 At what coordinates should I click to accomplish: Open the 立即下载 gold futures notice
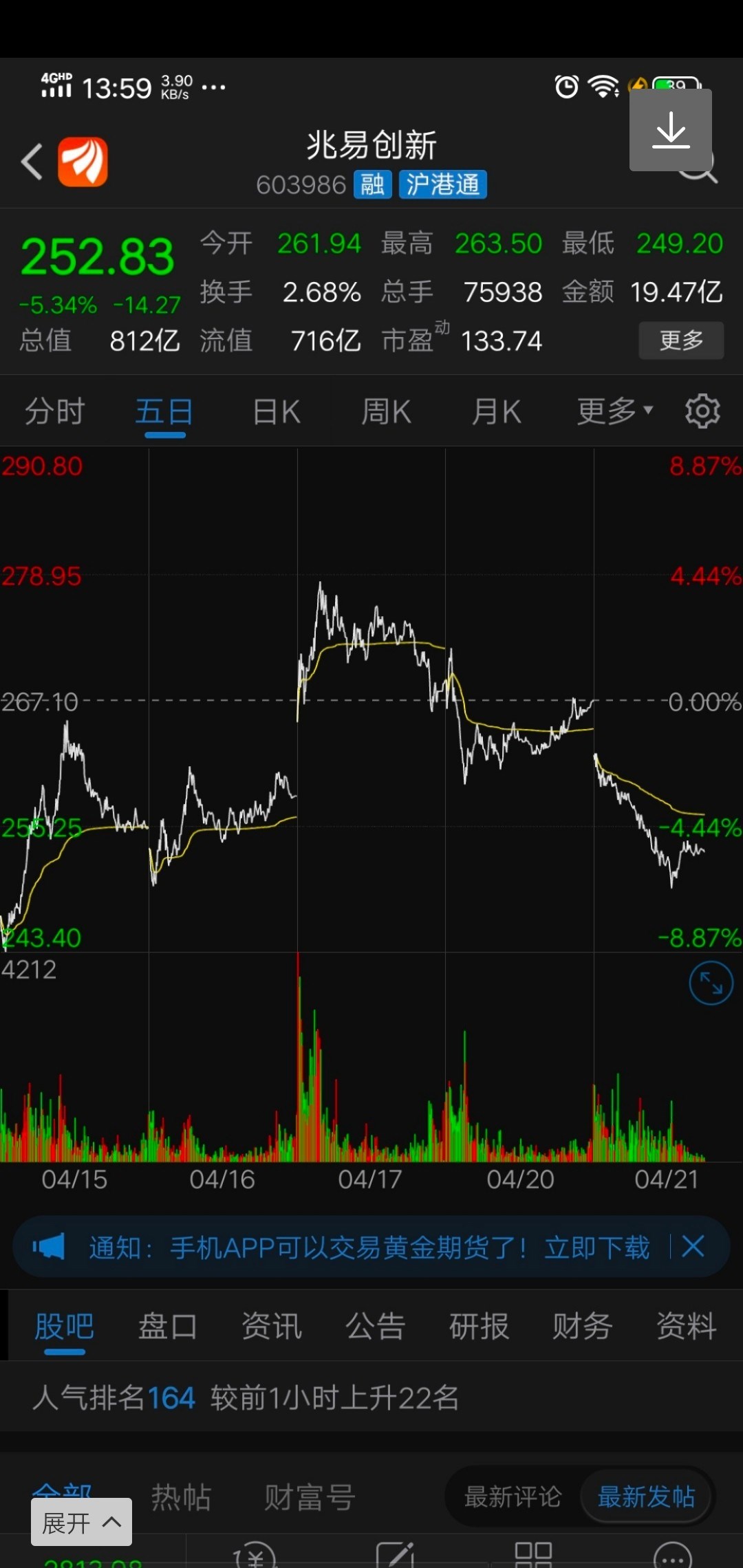click(596, 1247)
